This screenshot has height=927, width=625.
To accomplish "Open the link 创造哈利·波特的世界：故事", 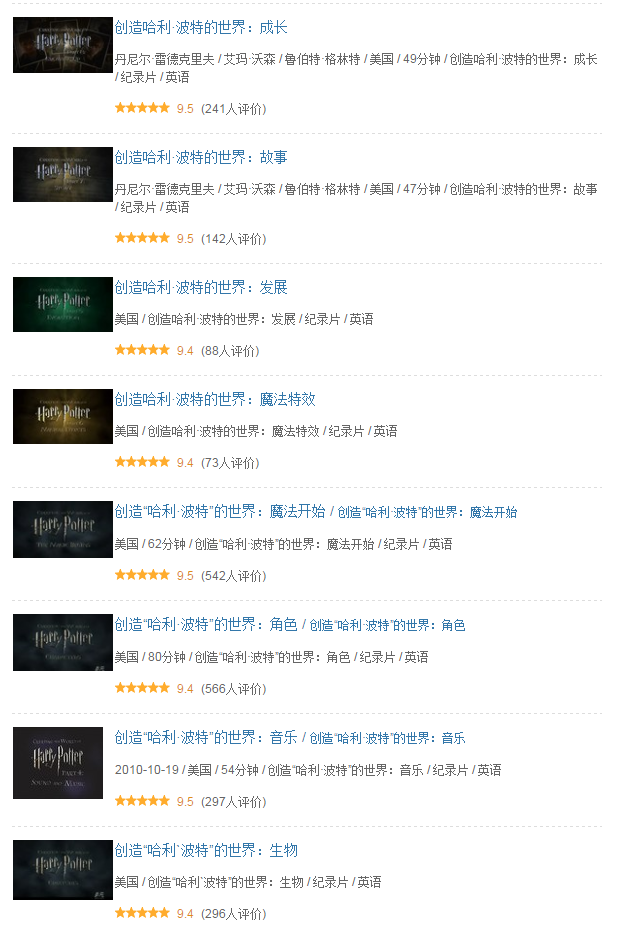I will tap(200, 158).
